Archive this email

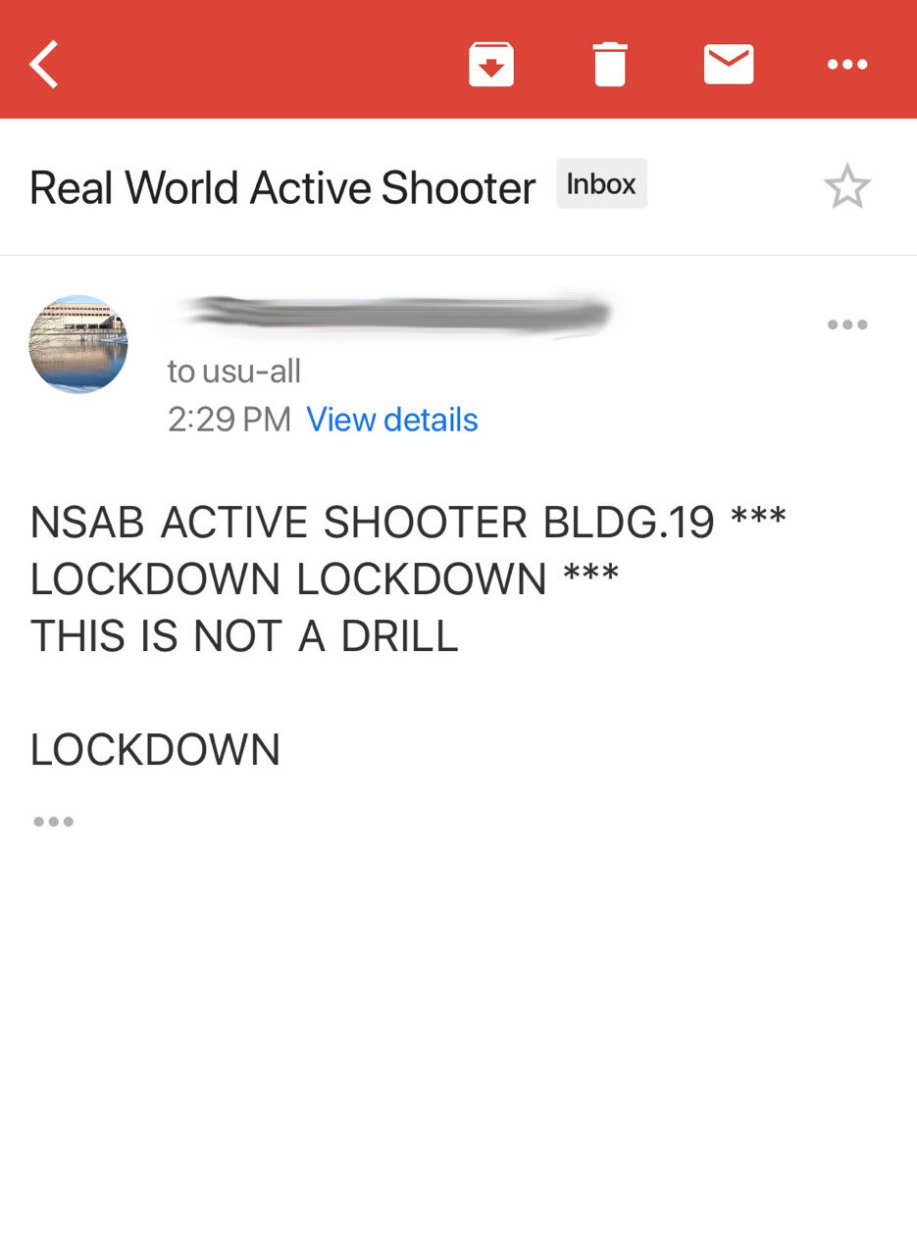(x=491, y=65)
